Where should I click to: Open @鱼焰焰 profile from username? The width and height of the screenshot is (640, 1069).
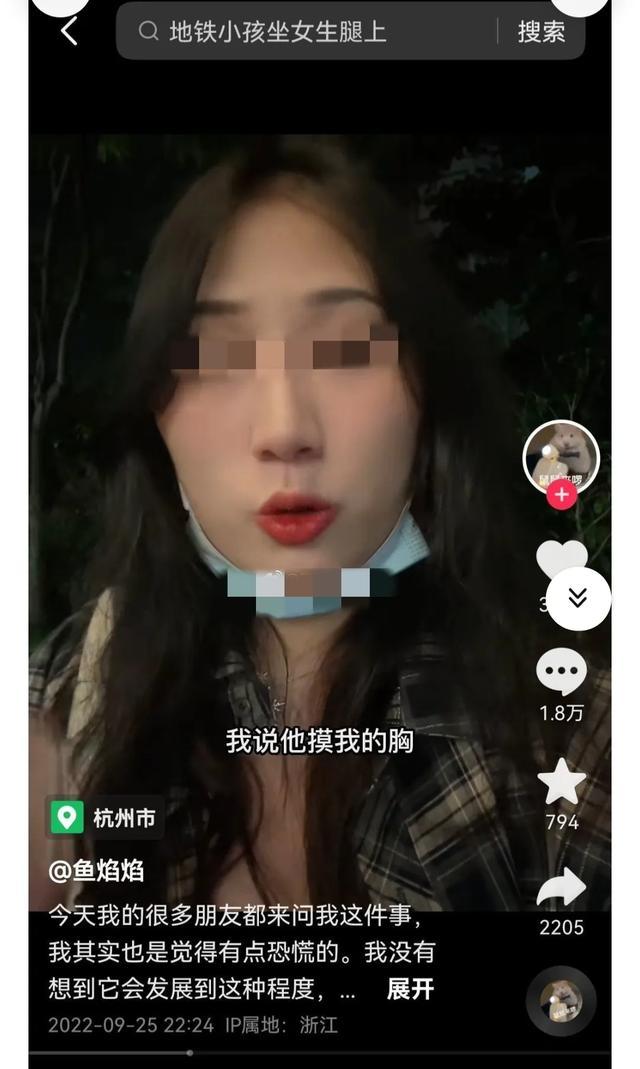pos(96,871)
